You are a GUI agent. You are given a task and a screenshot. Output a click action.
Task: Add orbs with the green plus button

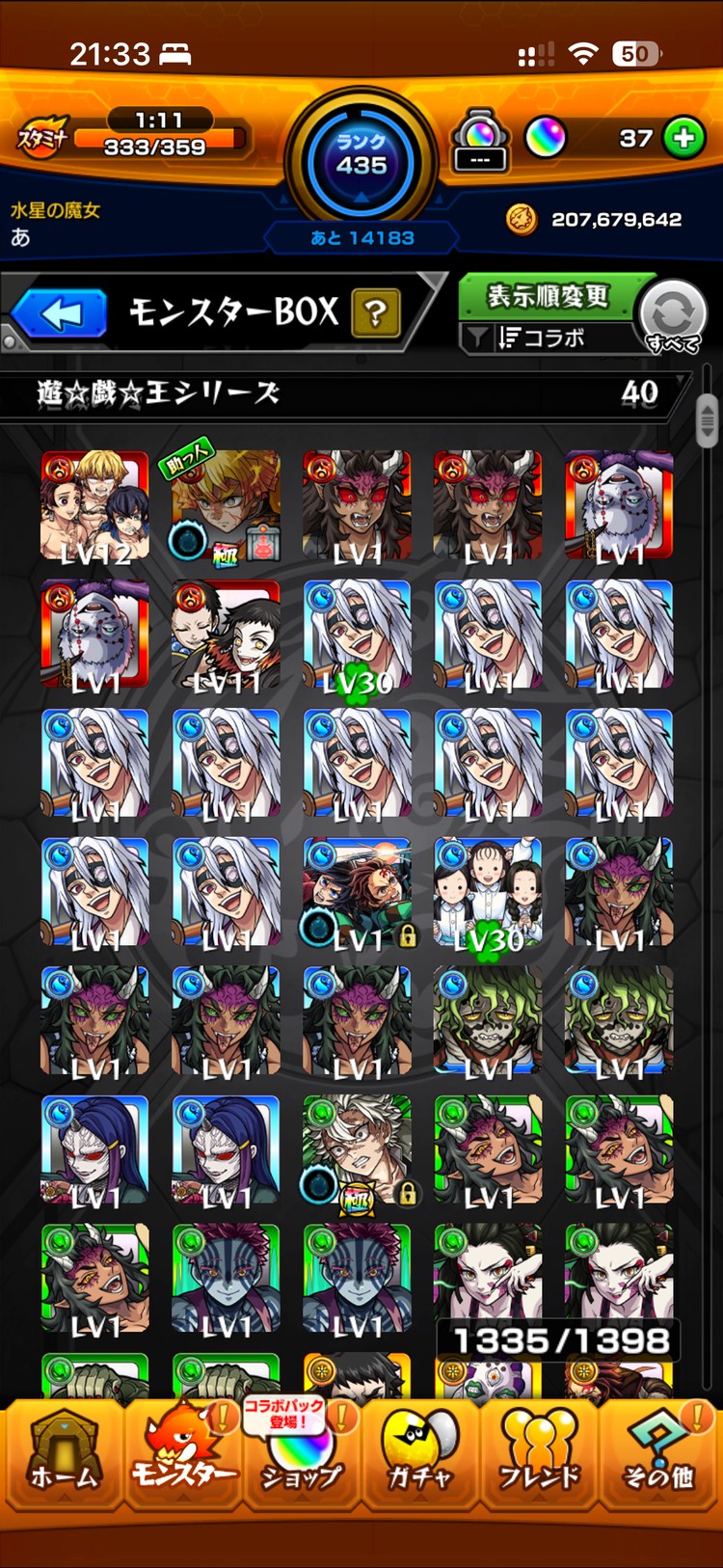(683, 139)
